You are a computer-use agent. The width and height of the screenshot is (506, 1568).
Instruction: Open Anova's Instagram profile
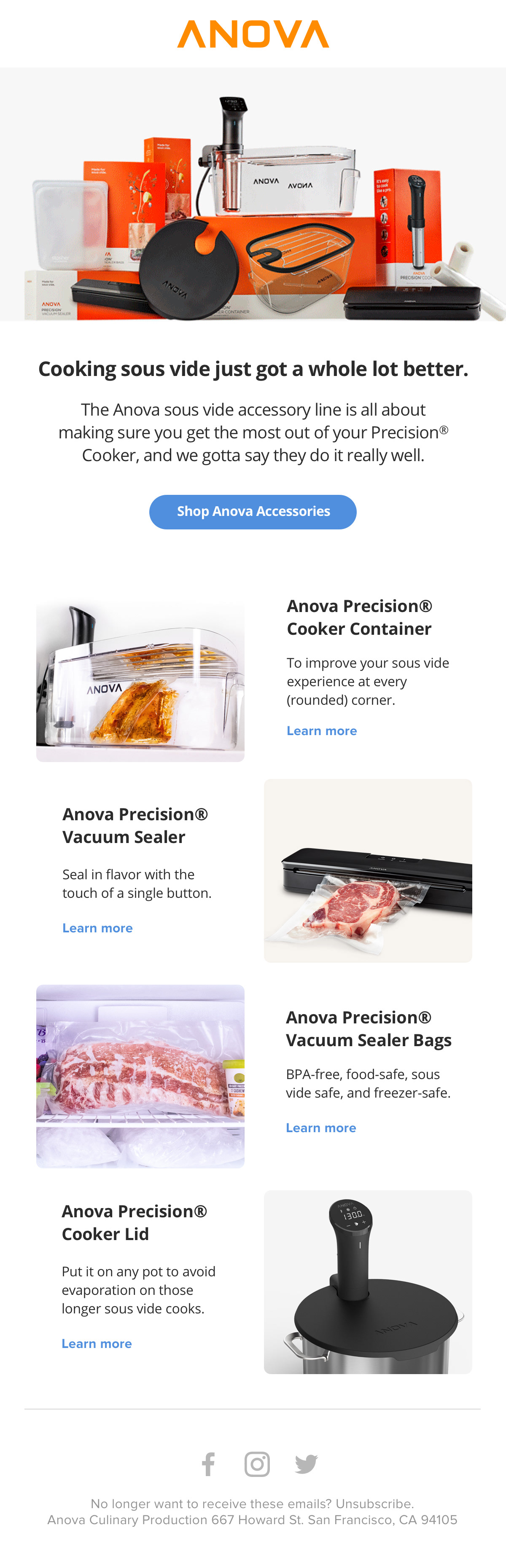click(x=257, y=1464)
